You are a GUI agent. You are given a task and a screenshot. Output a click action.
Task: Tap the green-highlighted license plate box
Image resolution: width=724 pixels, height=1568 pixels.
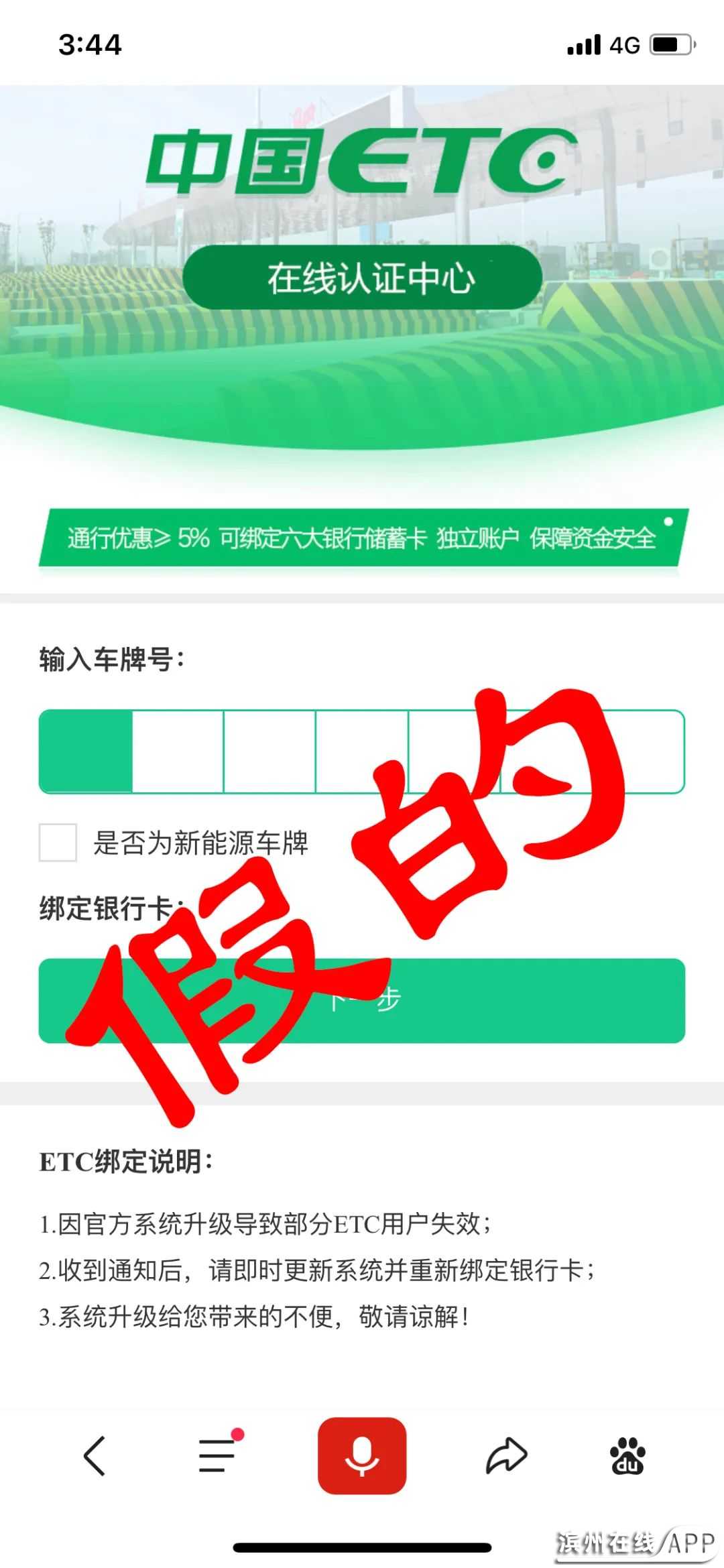click(x=86, y=751)
